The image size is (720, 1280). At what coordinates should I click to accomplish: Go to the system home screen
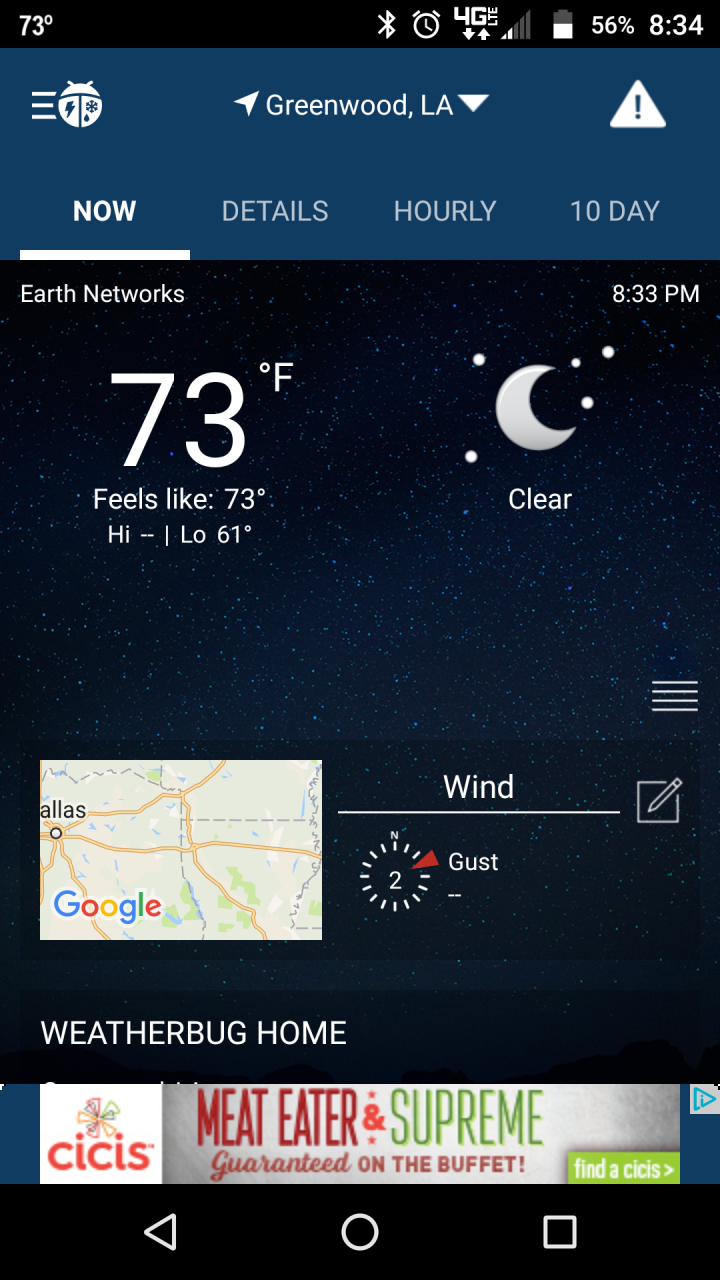tap(360, 1232)
